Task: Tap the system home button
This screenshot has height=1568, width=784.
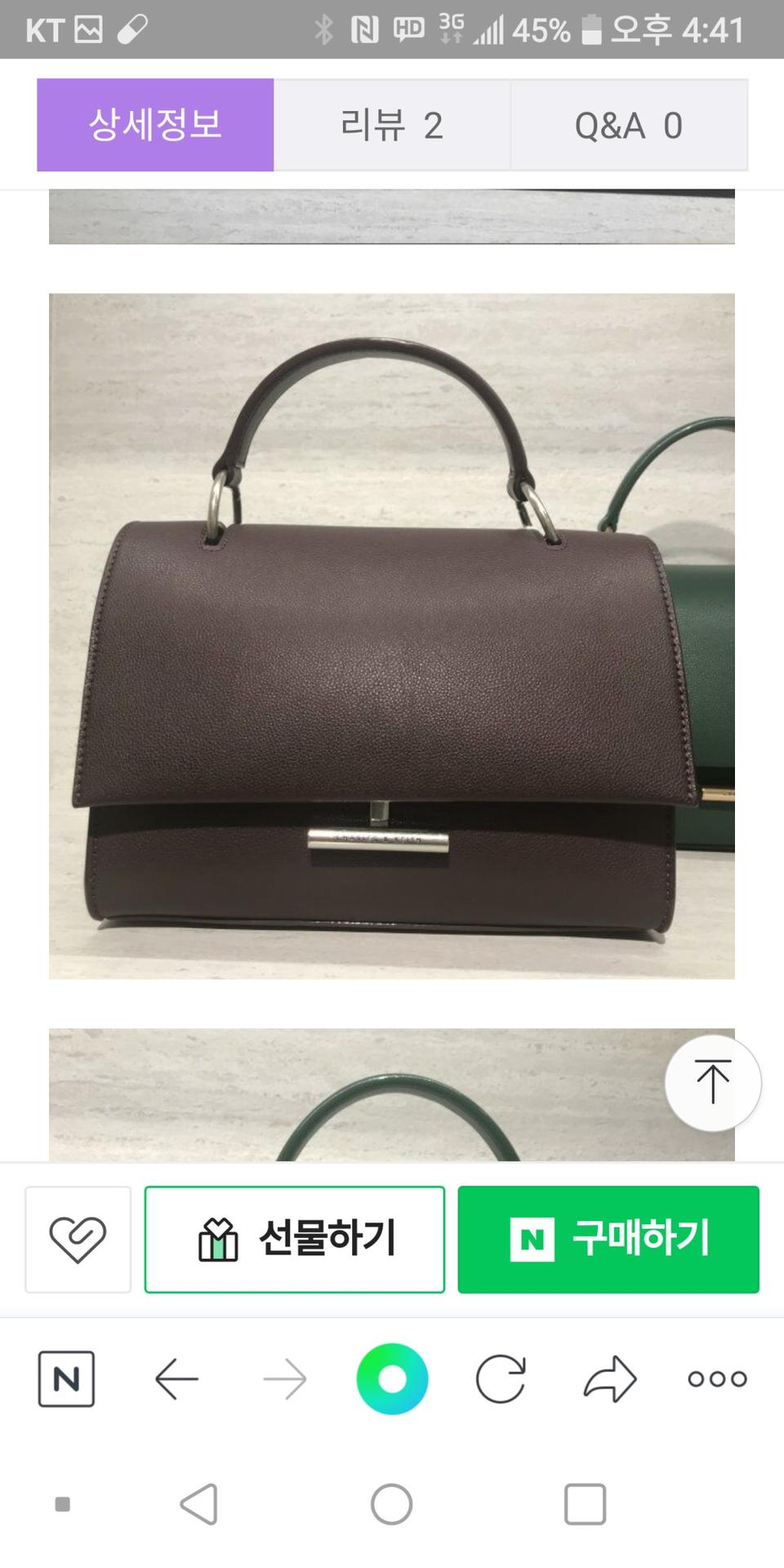Action: [391, 1504]
